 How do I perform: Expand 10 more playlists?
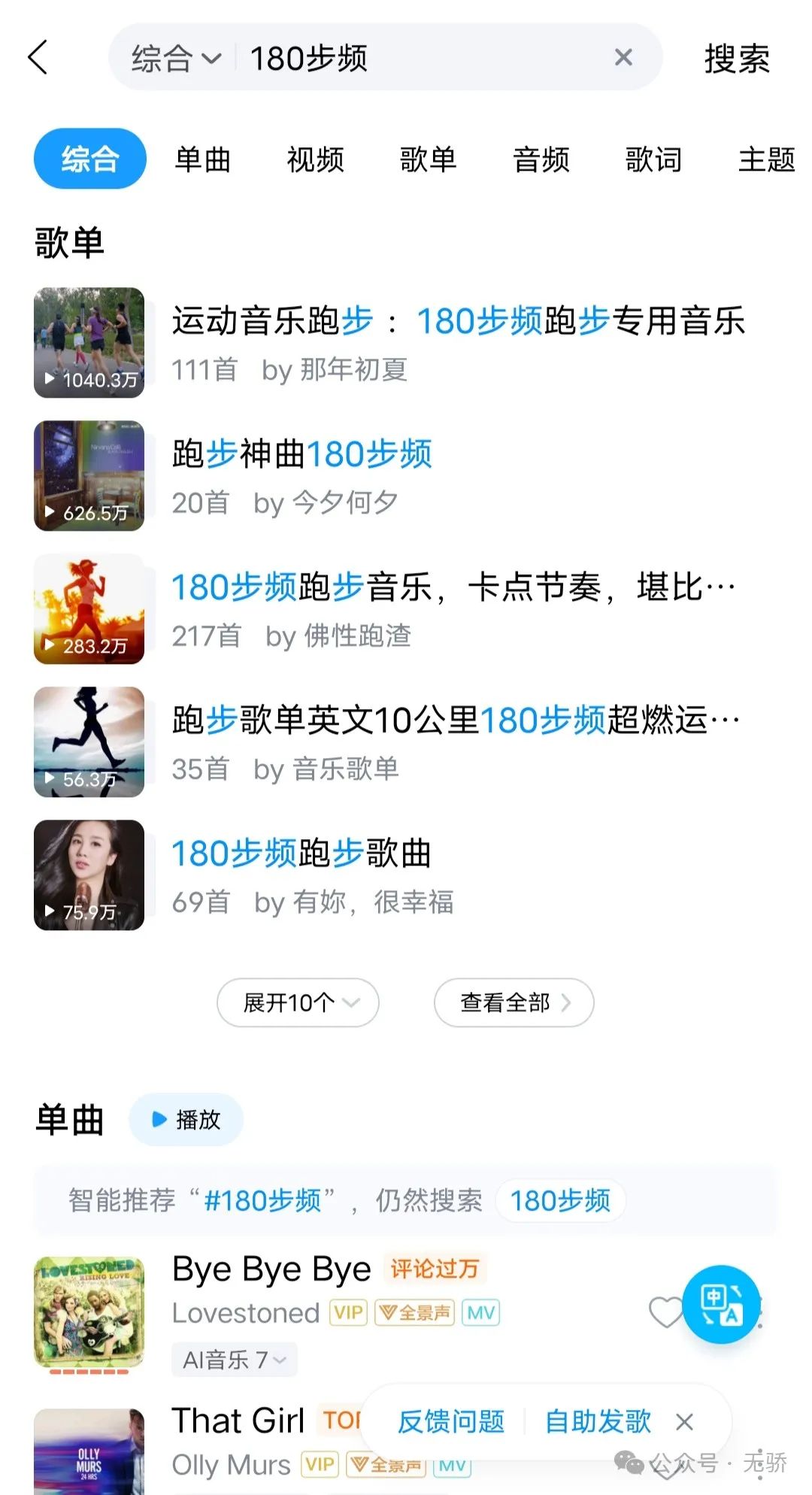pyautogui.click(x=298, y=1002)
